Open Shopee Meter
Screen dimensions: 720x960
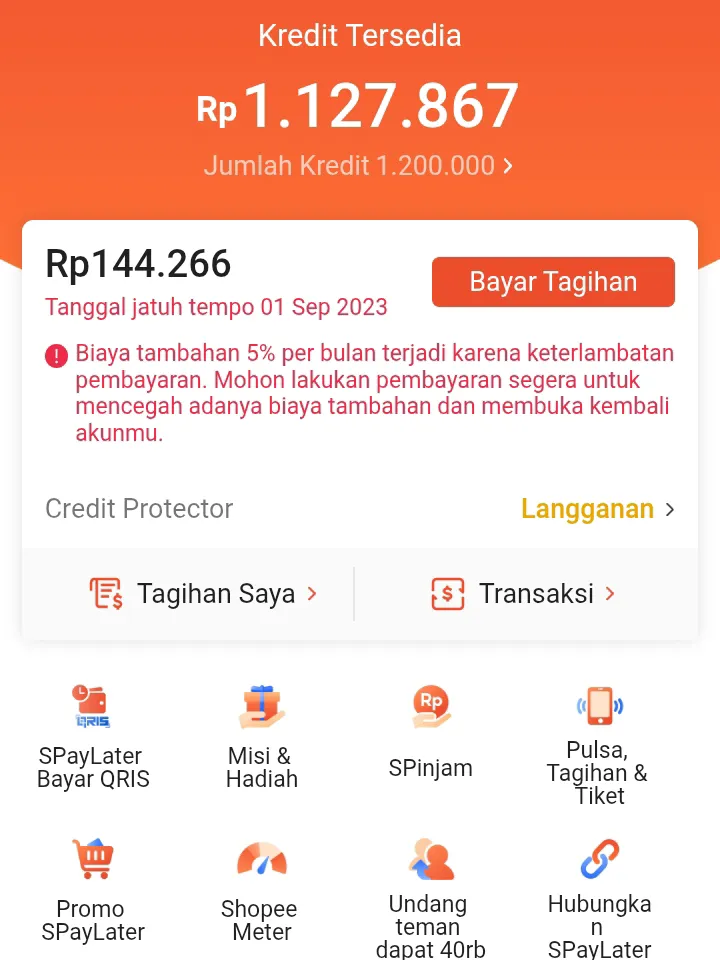point(262,890)
